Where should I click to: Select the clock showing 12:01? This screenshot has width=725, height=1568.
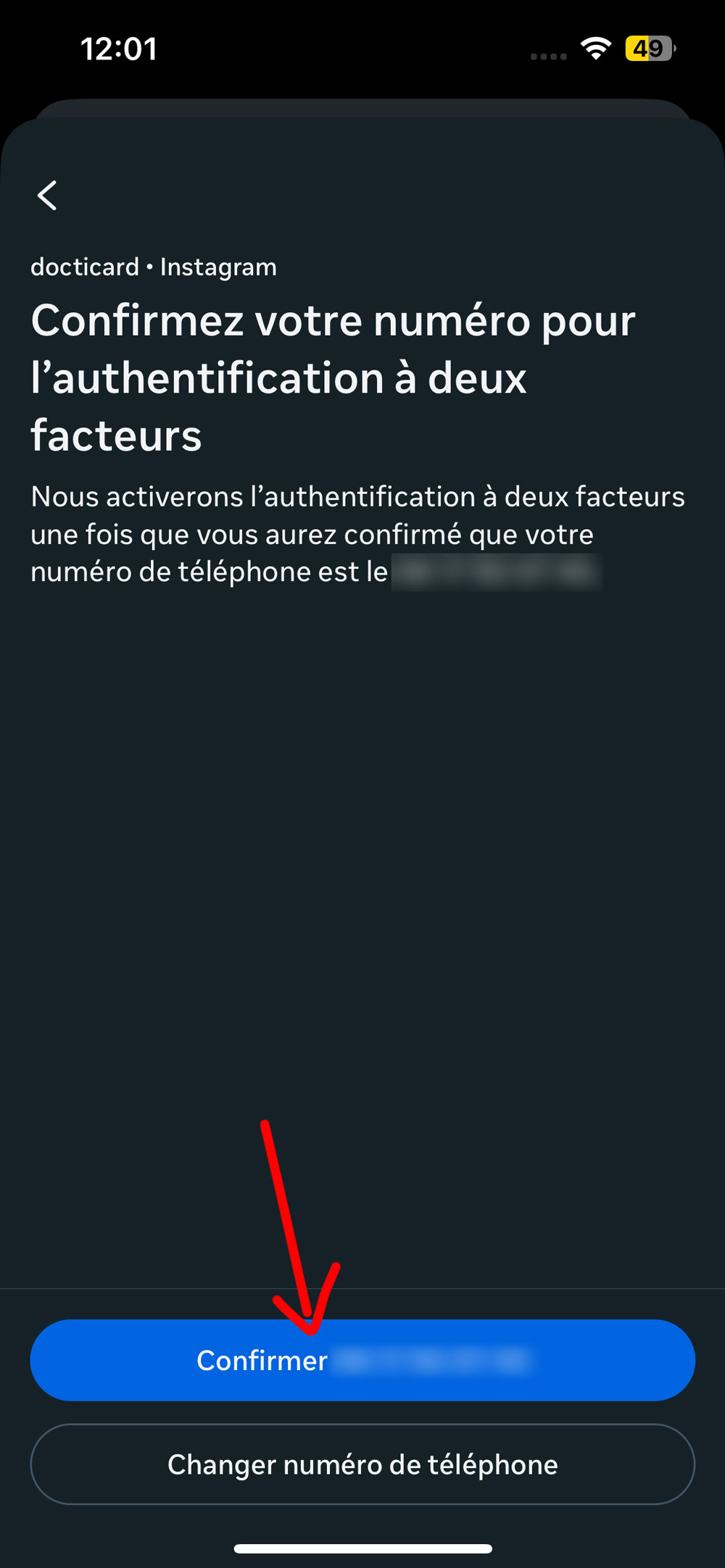tap(118, 49)
